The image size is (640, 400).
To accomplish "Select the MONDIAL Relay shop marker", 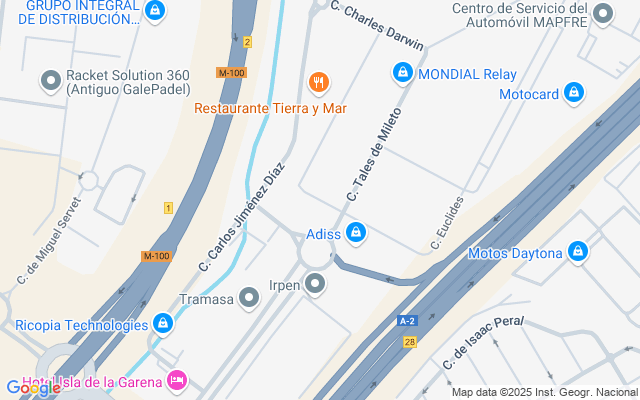I will (403, 73).
